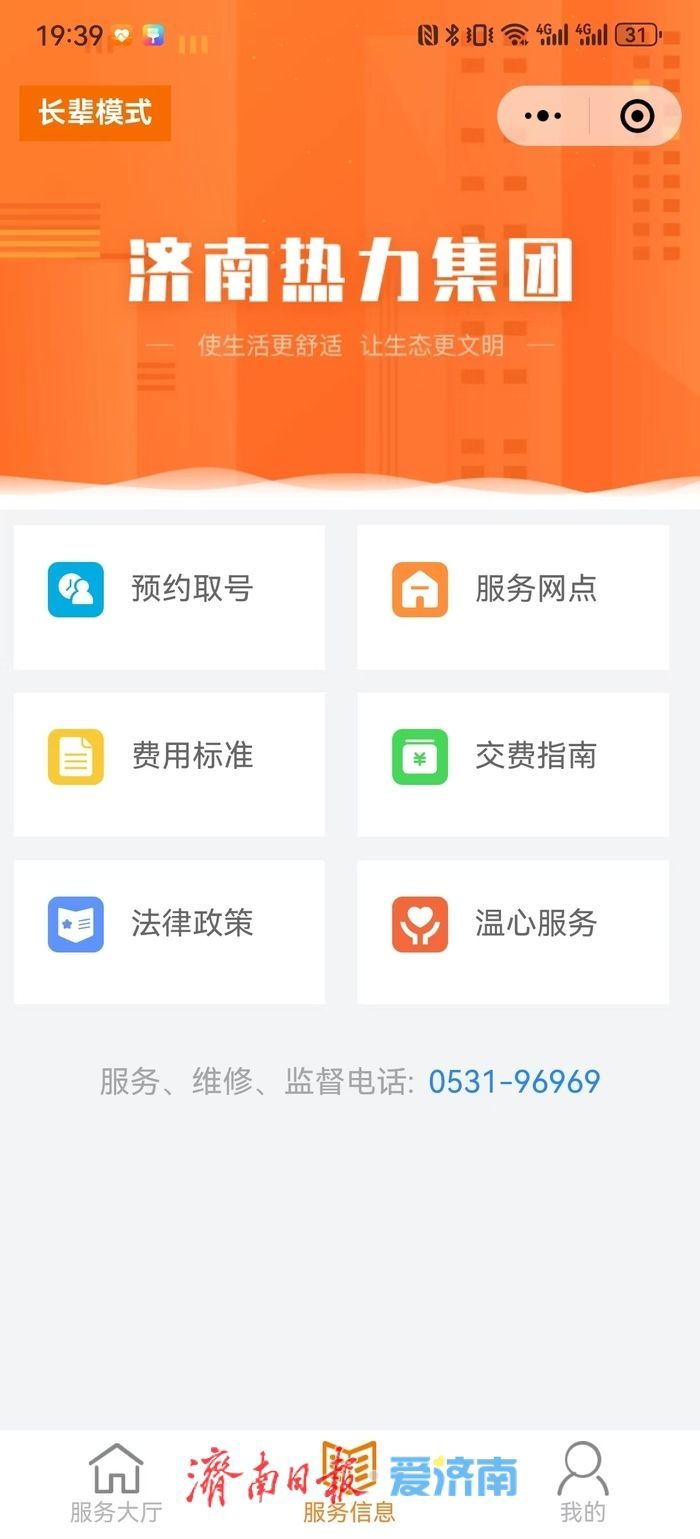
Task: Open the mini program more options menu
Action: pos(543,116)
